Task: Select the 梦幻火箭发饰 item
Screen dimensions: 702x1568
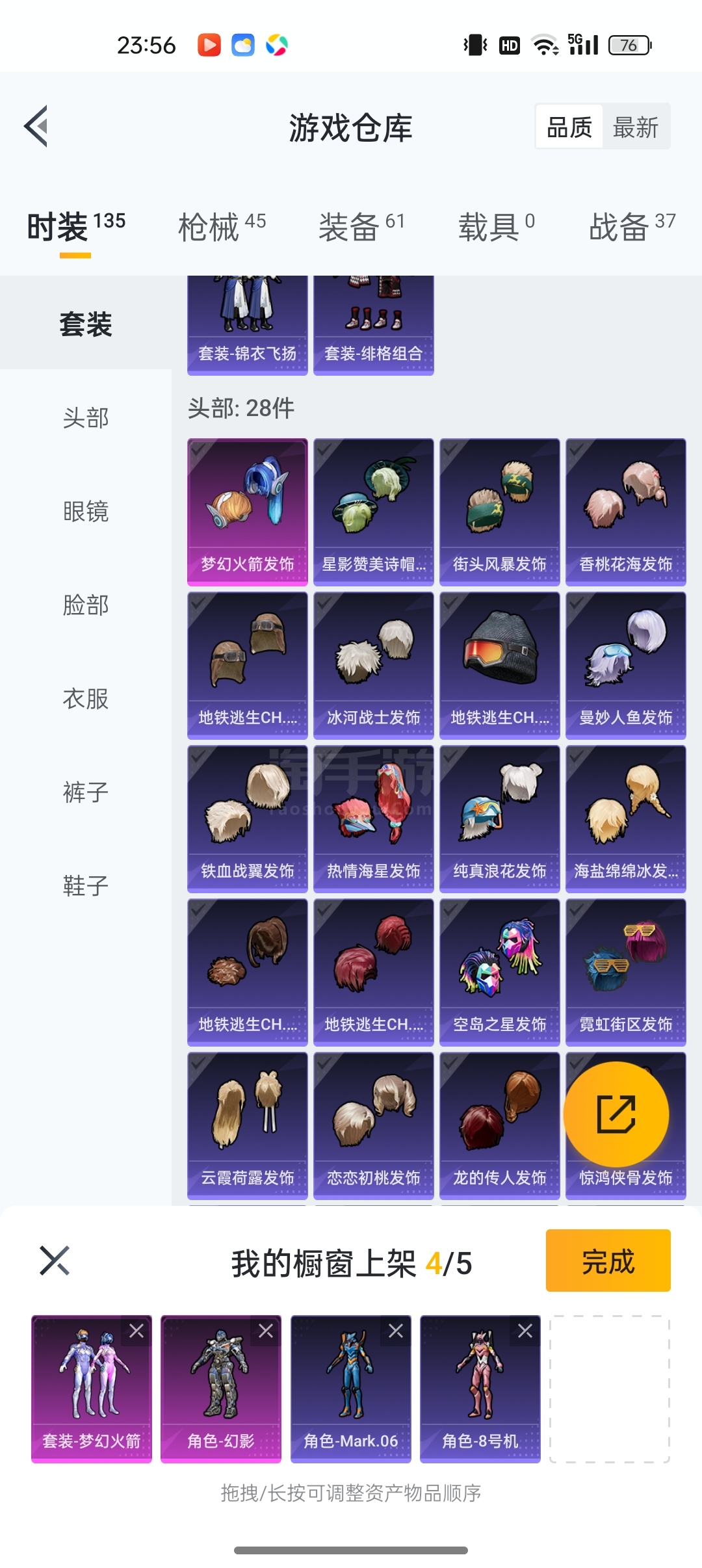Action: pyautogui.click(x=247, y=512)
